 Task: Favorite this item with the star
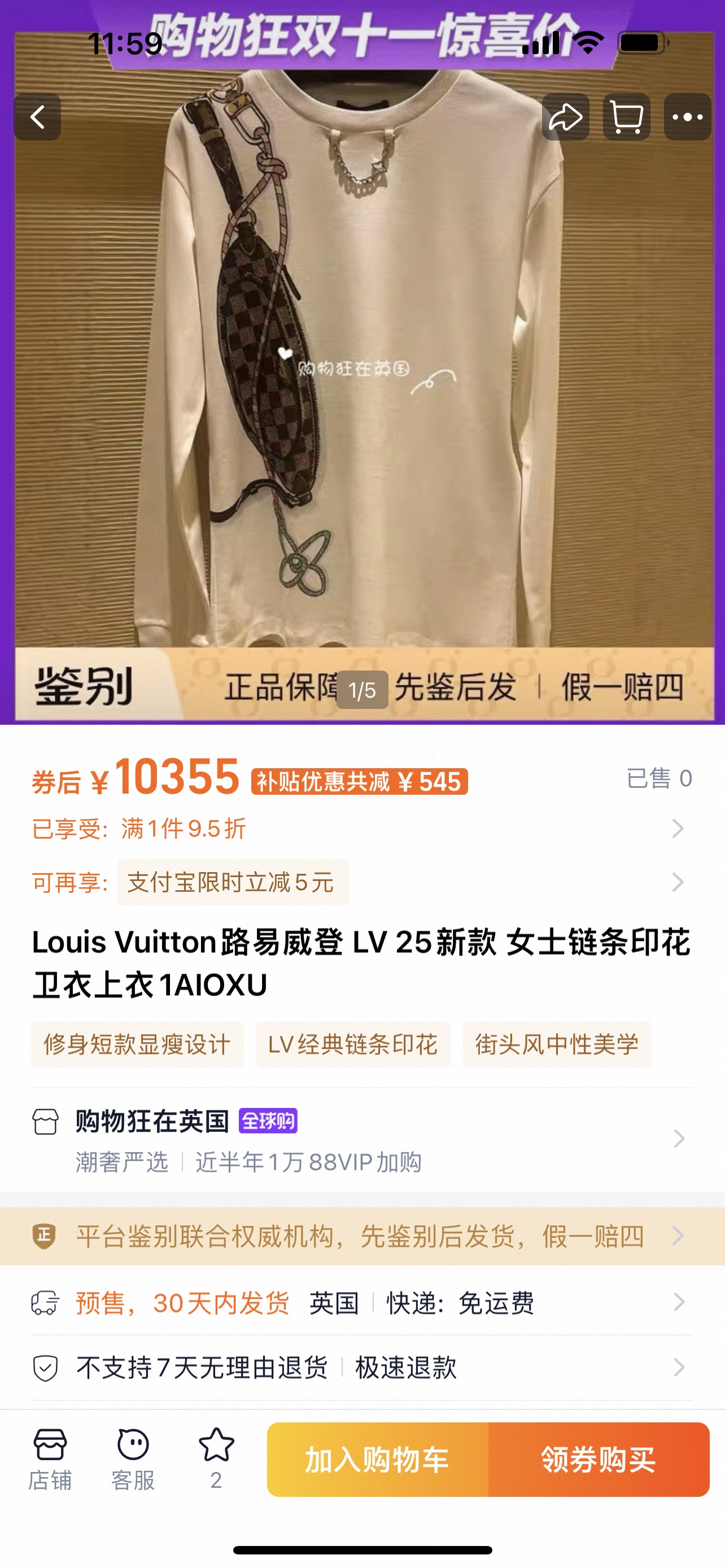216,1458
